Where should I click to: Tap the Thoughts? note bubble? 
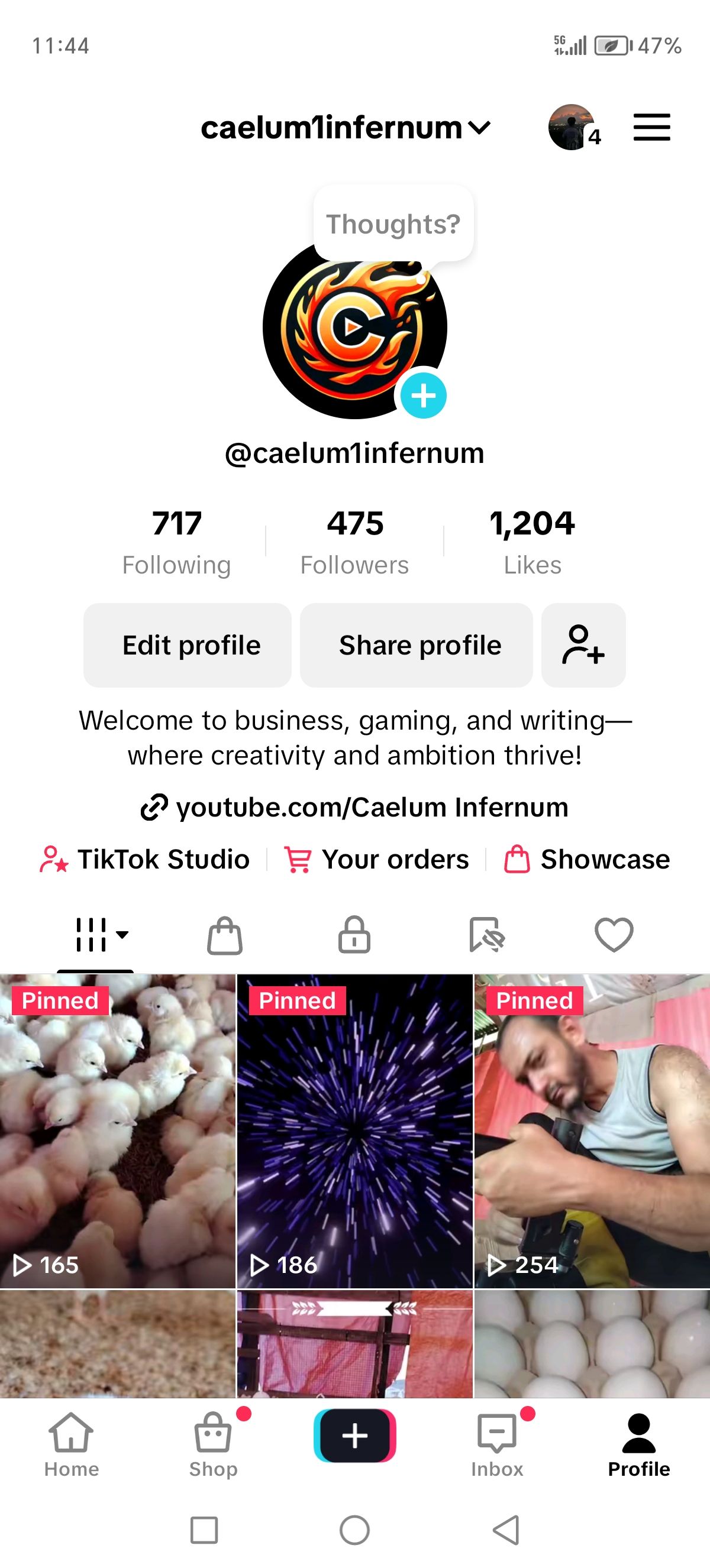(x=393, y=224)
